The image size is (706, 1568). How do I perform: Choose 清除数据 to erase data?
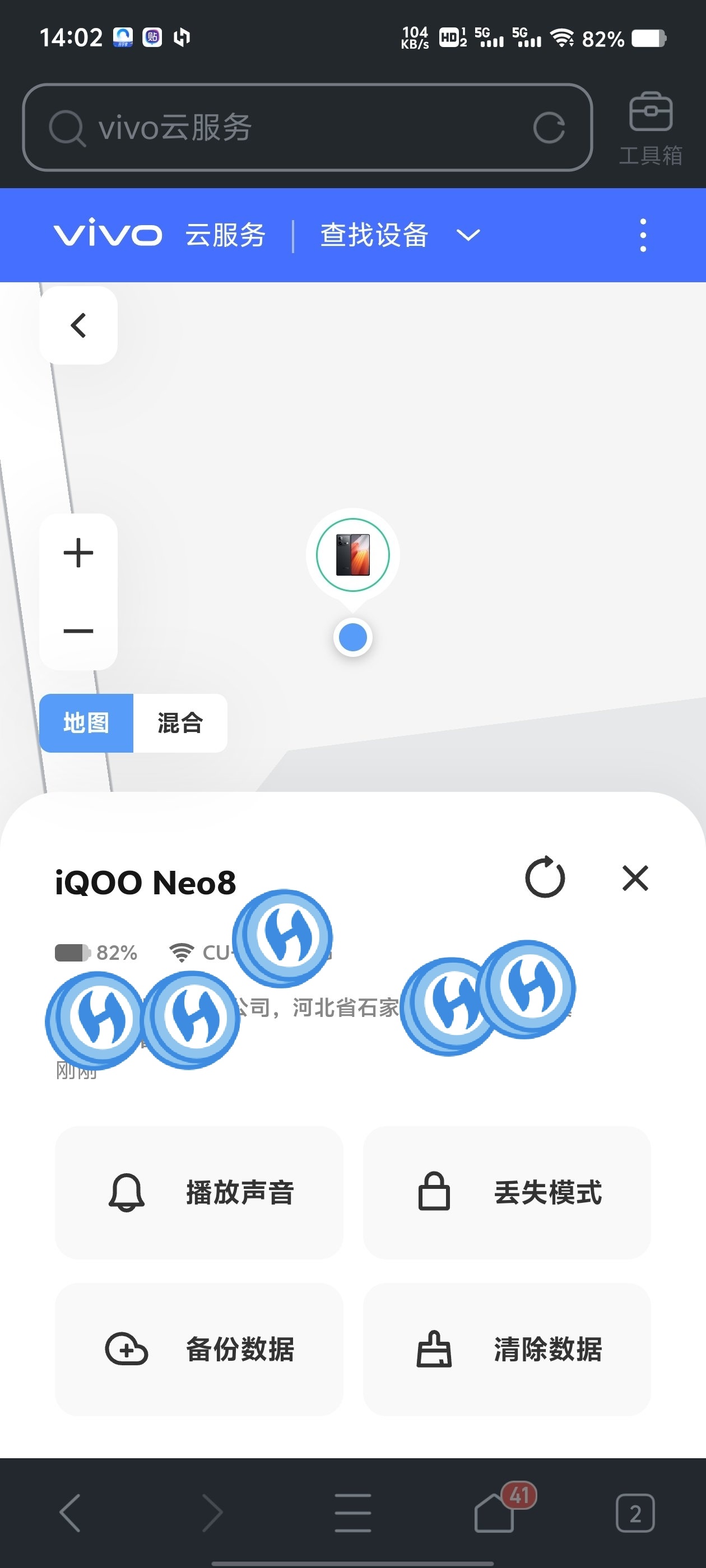coord(507,1350)
